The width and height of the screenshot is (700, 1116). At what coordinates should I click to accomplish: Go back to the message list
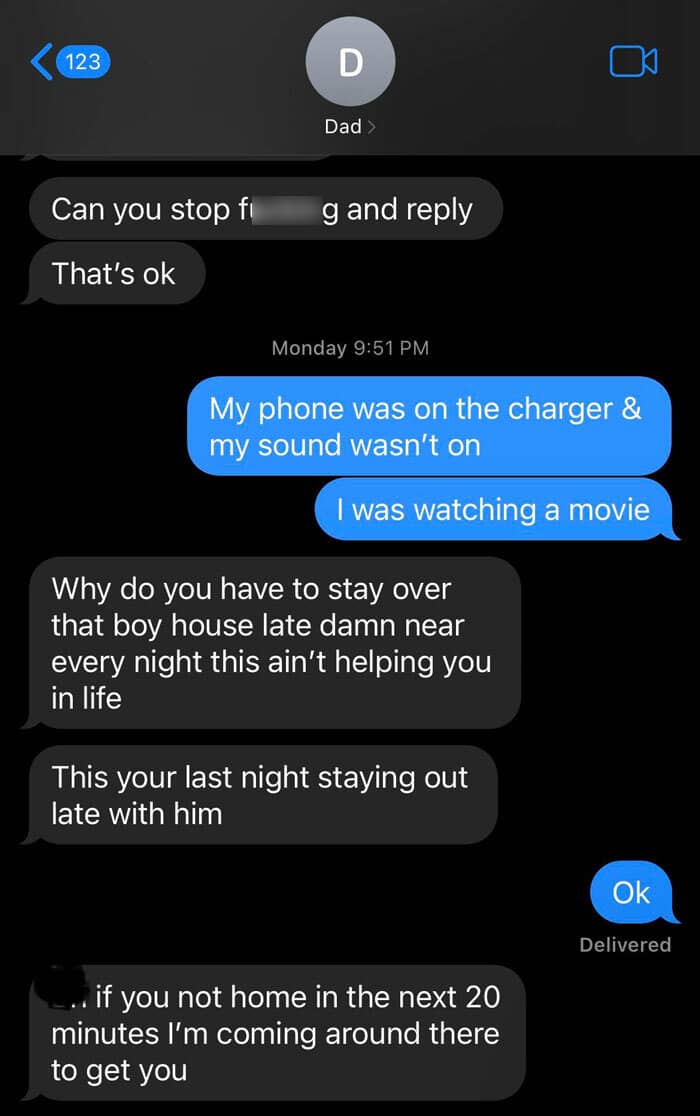(70, 62)
